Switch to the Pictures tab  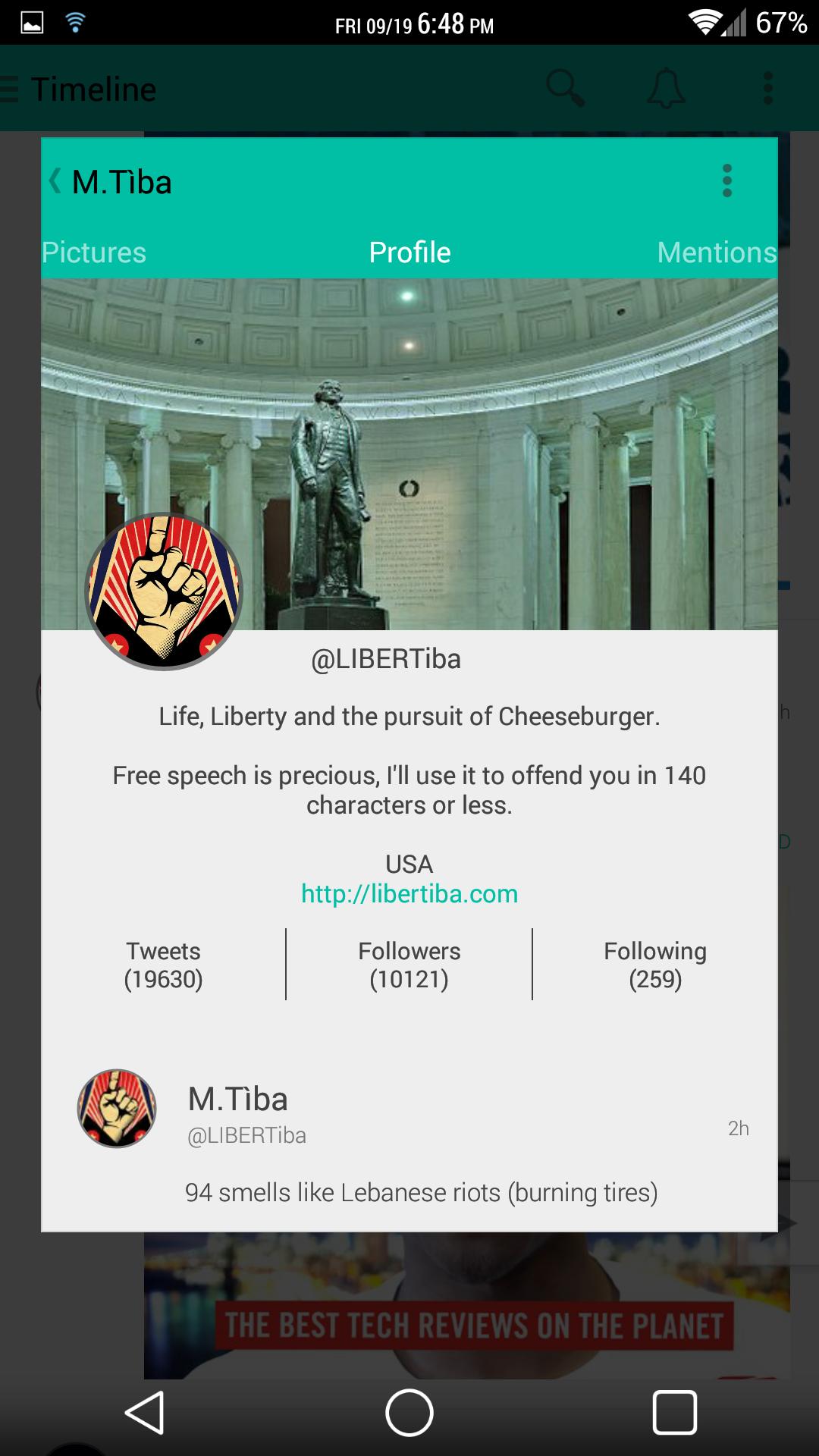[94, 253]
